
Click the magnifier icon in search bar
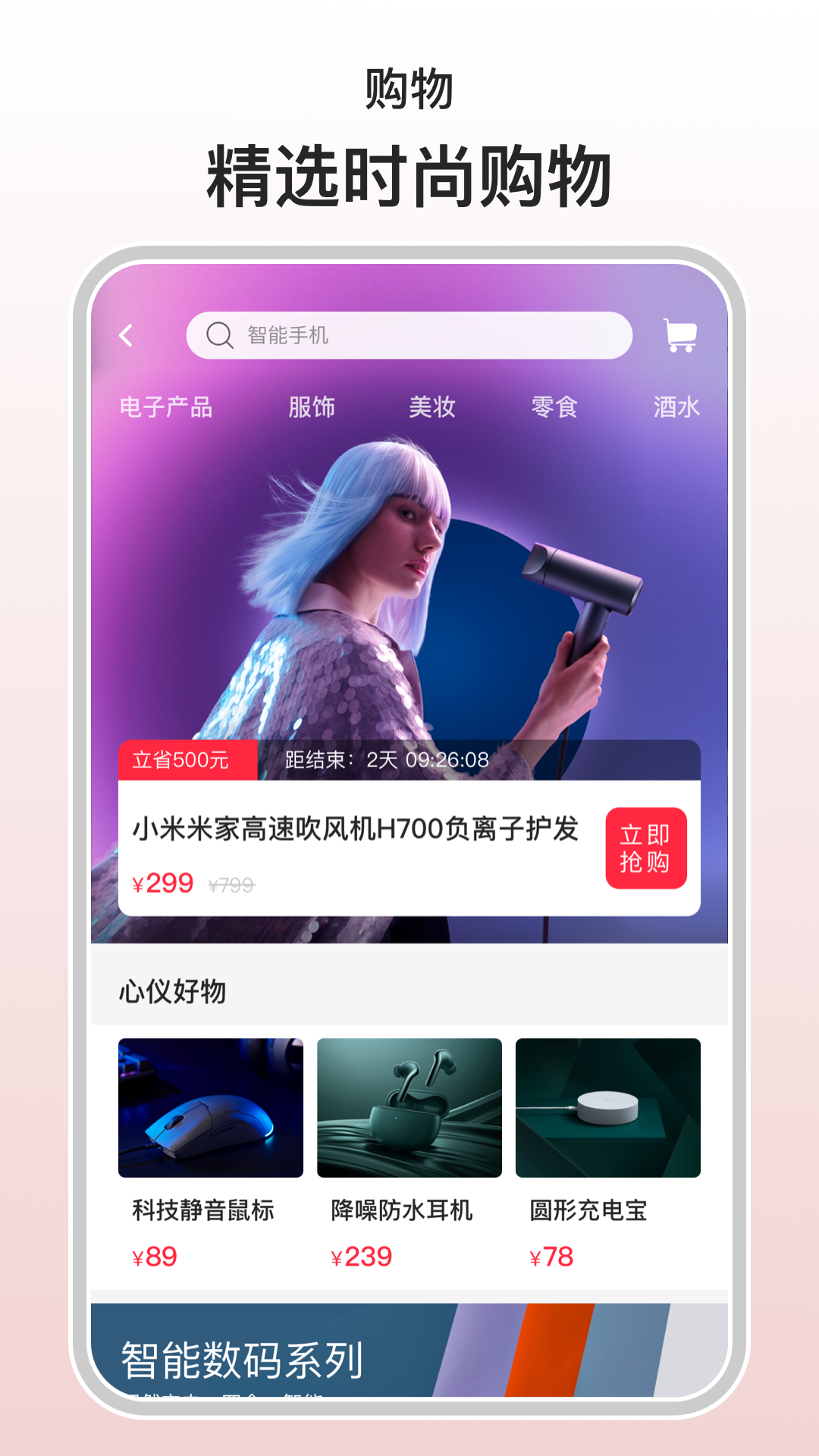pos(220,334)
